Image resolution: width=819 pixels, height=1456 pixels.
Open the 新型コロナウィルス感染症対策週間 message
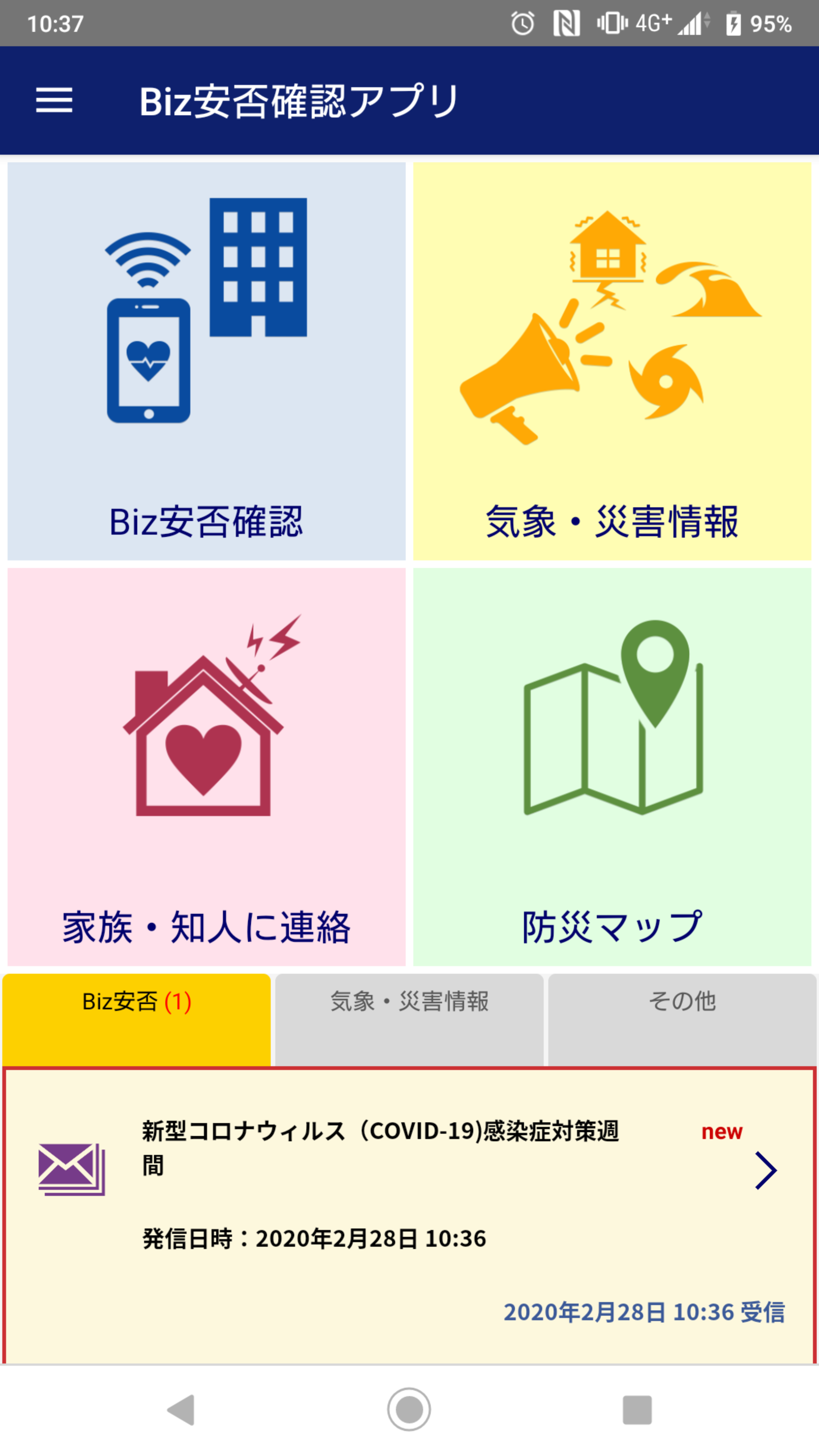409,1215
